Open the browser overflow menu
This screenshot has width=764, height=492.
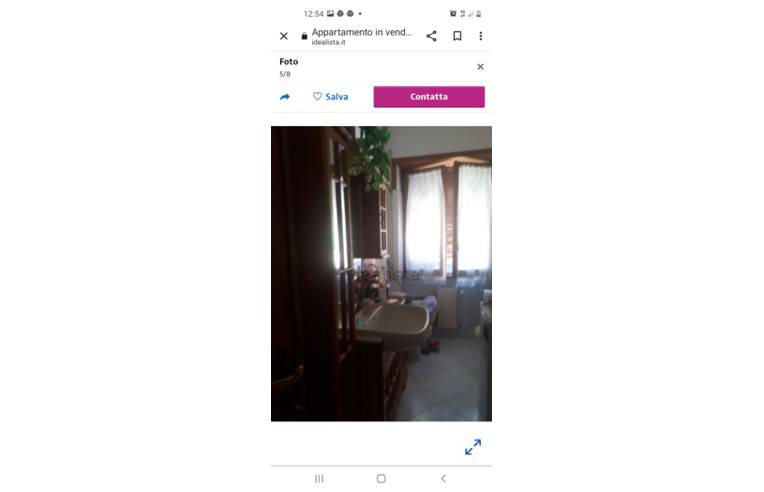[x=480, y=36]
